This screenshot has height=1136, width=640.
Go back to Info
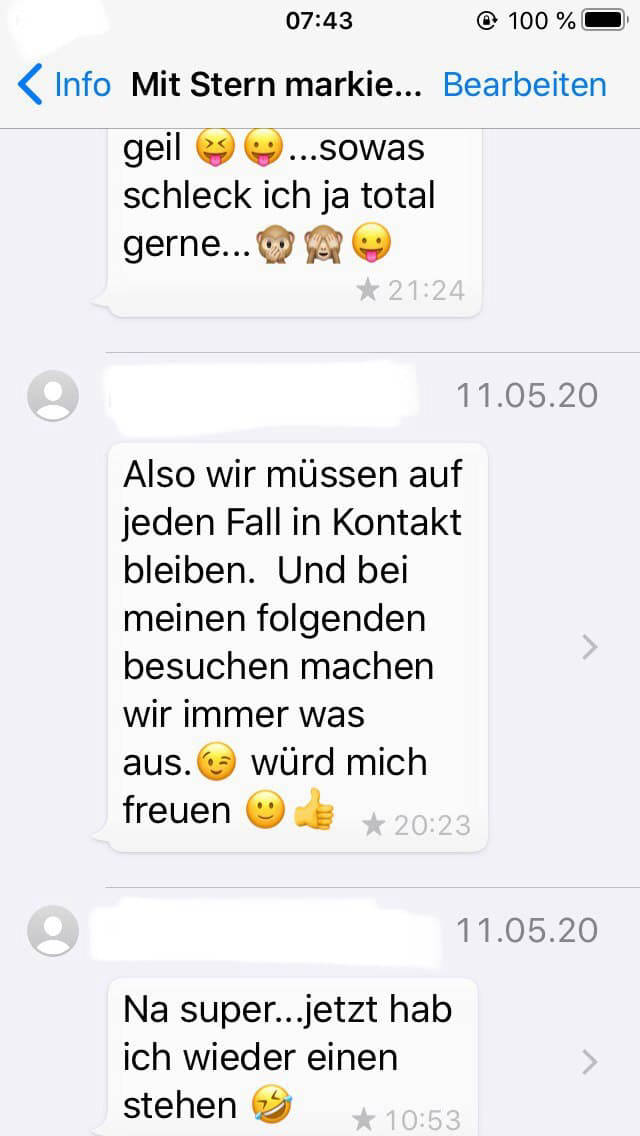pyautogui.click(x=64, y=85)
